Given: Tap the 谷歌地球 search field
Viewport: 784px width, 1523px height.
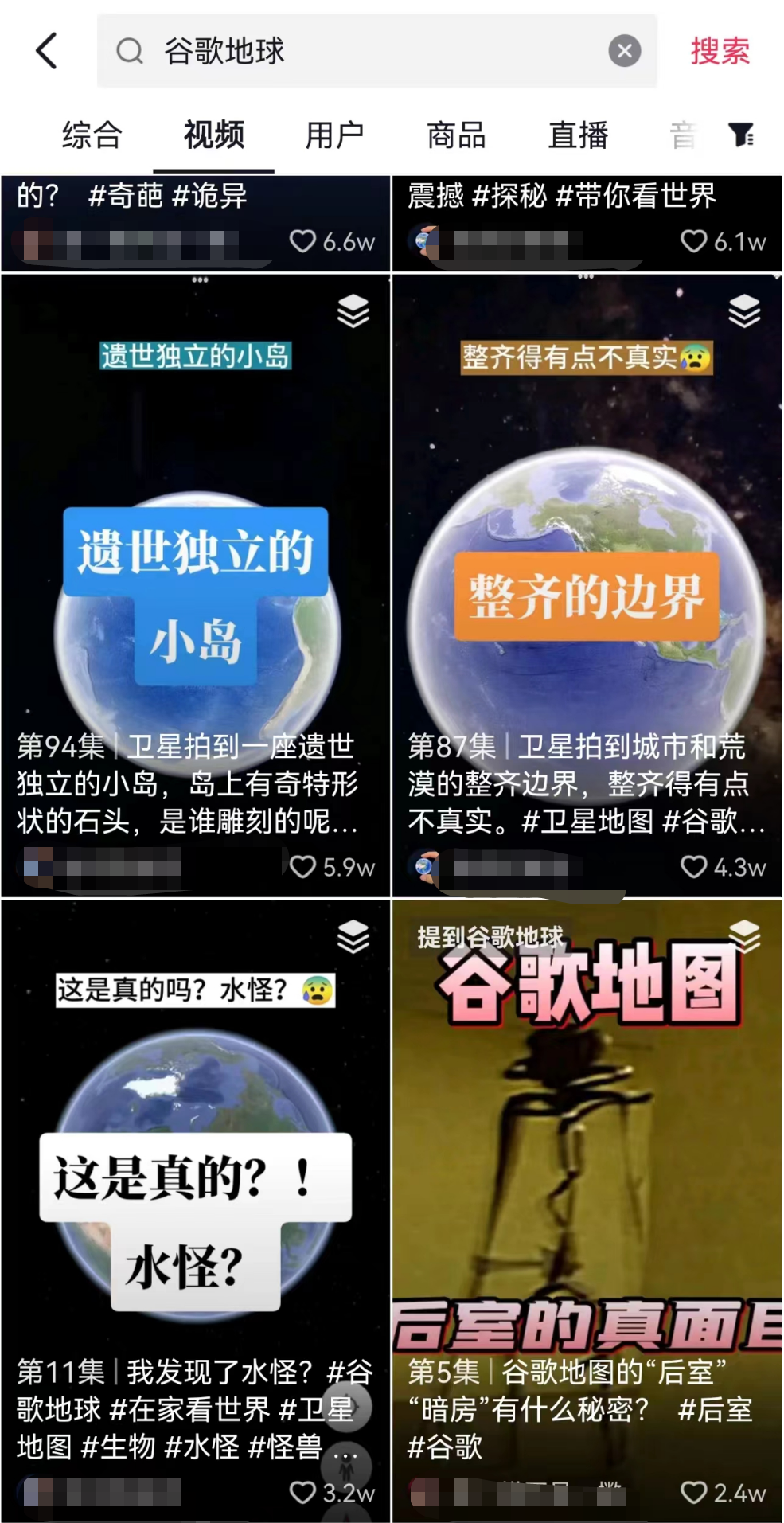Looking at the screenshot, I should pyautogui.click(x=376, y=51).
